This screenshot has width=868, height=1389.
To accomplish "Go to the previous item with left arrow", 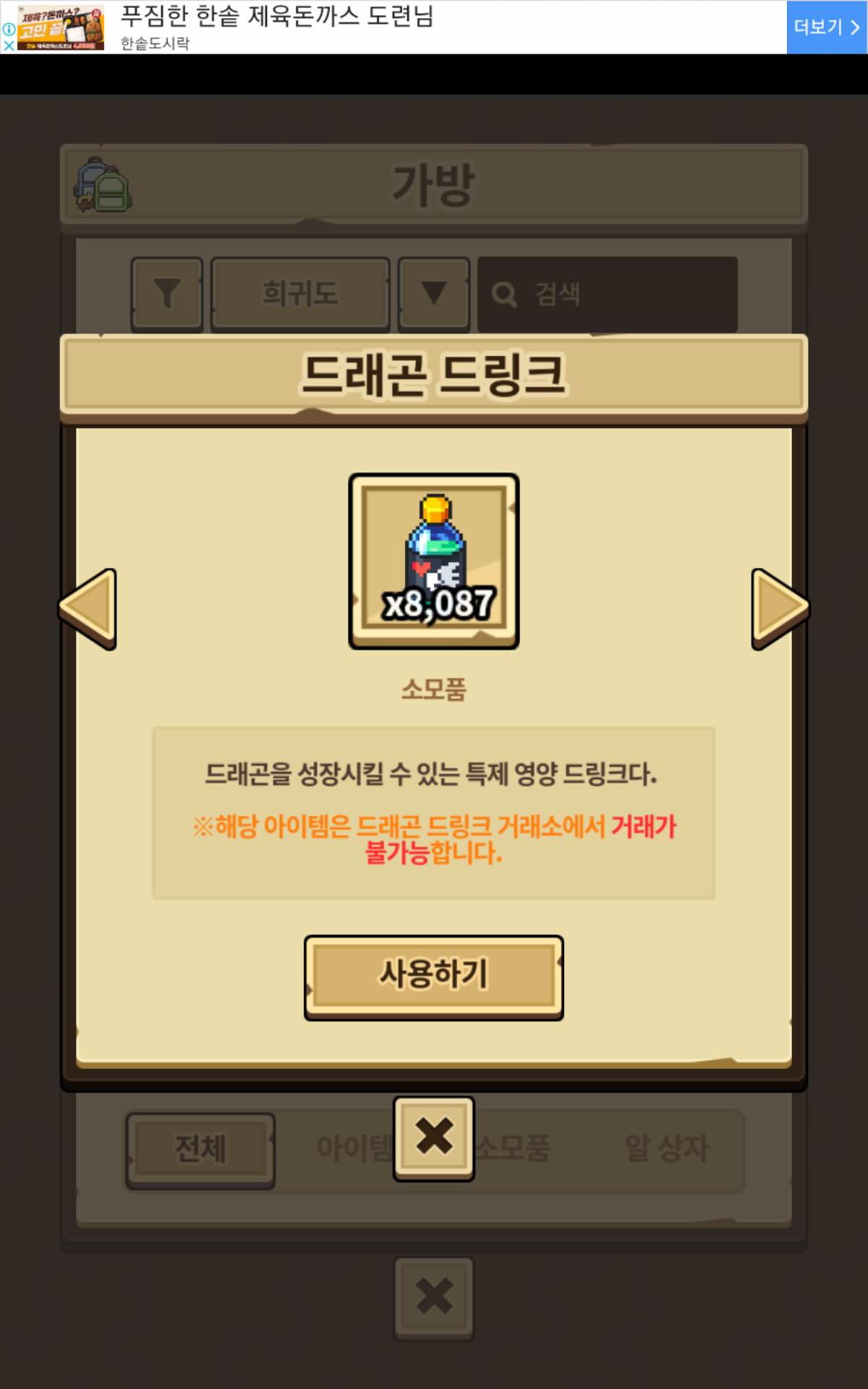I will (88, 608).
